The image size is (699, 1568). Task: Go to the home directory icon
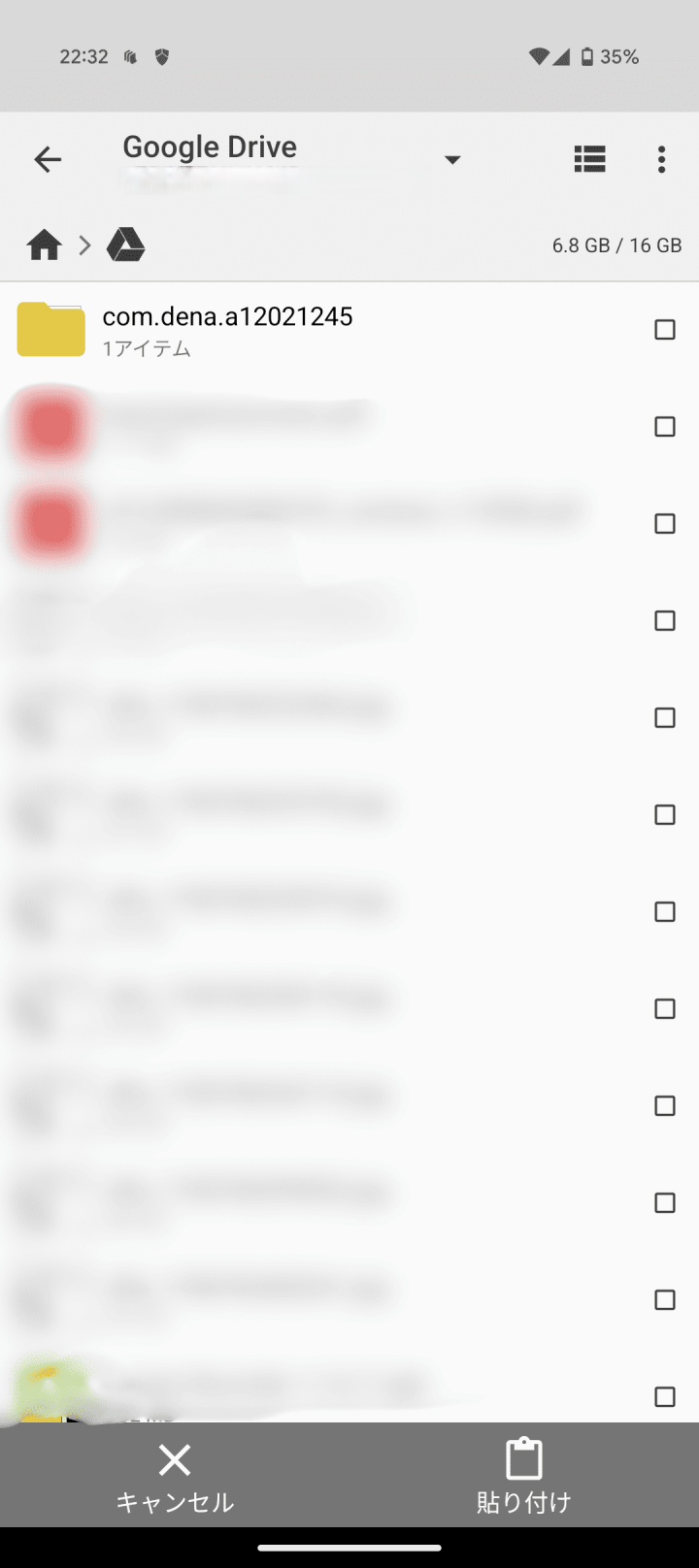pyautogui.click(x=45, y=245)
